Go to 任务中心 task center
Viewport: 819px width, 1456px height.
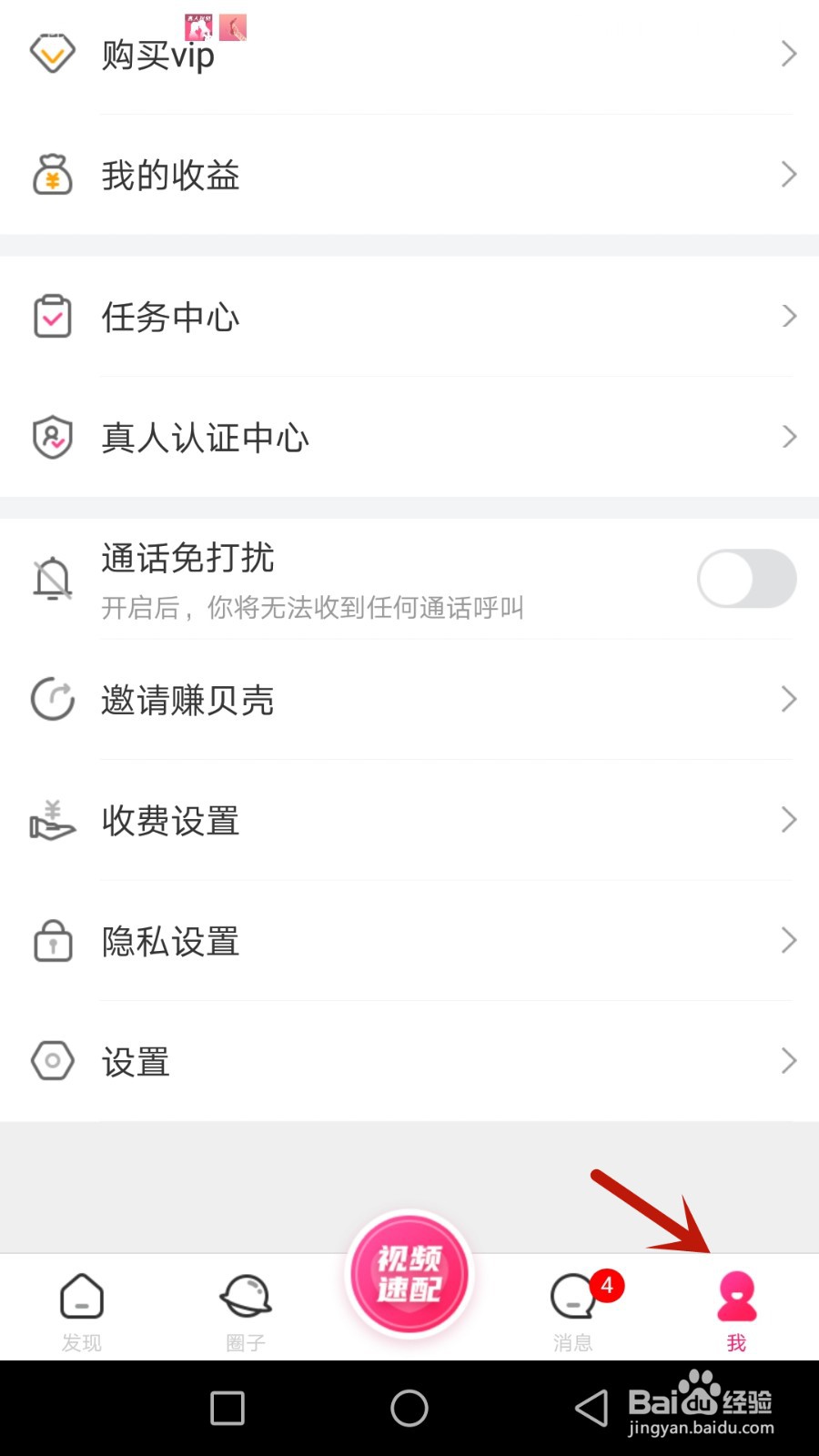coord(409,317)
